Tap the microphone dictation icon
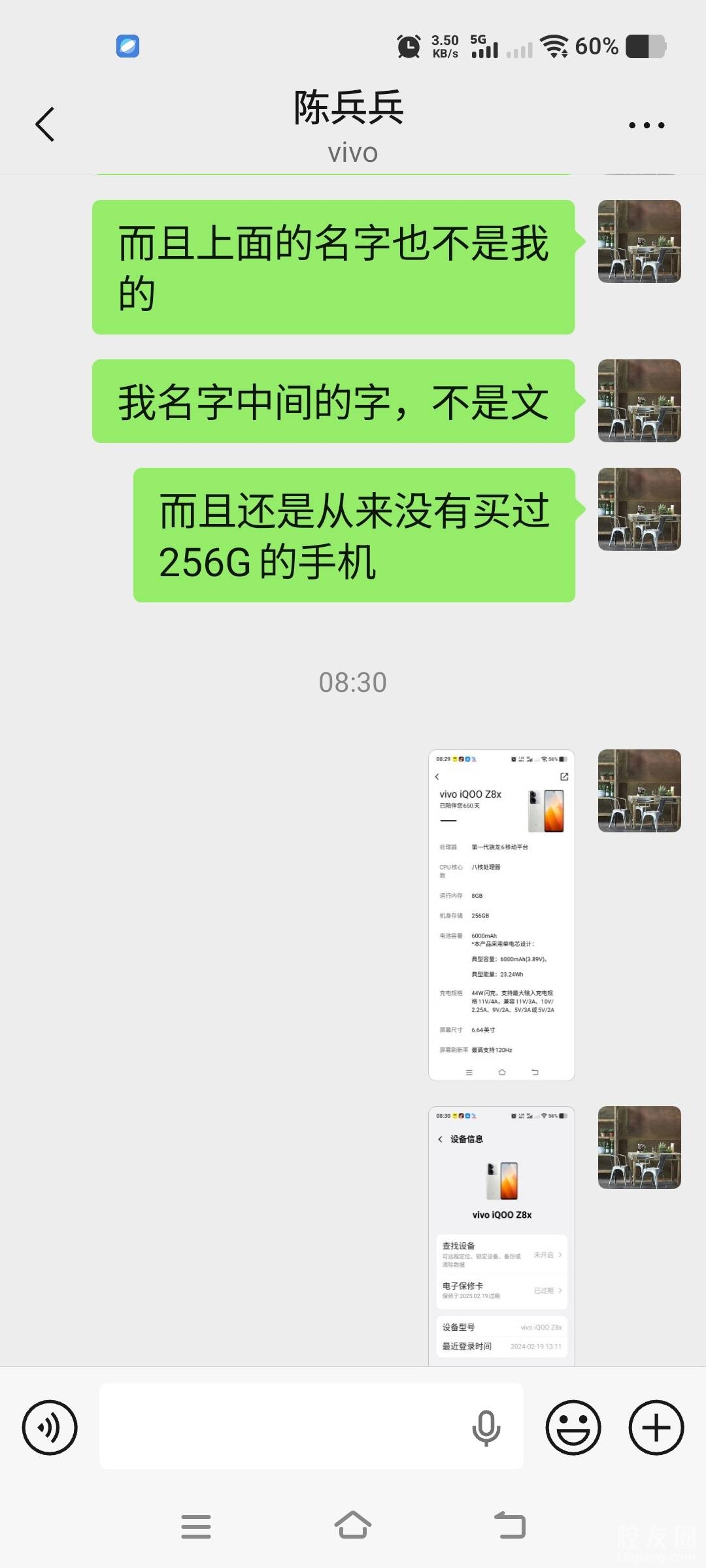The width and height of the screenshot is (706, 1568). [486, 1428]
